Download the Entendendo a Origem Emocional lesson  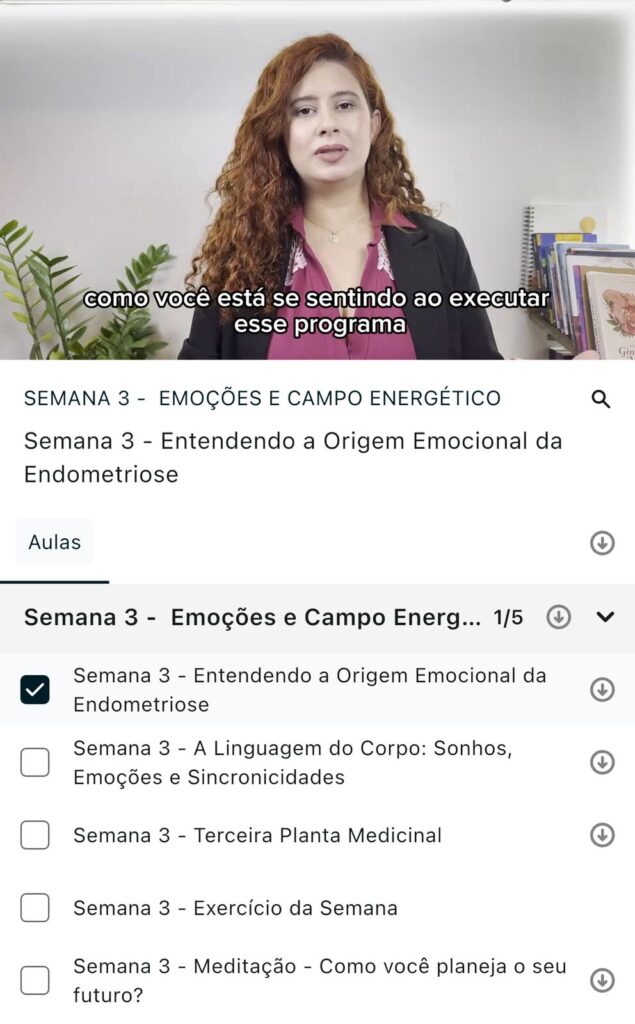(x=602, y=689)
